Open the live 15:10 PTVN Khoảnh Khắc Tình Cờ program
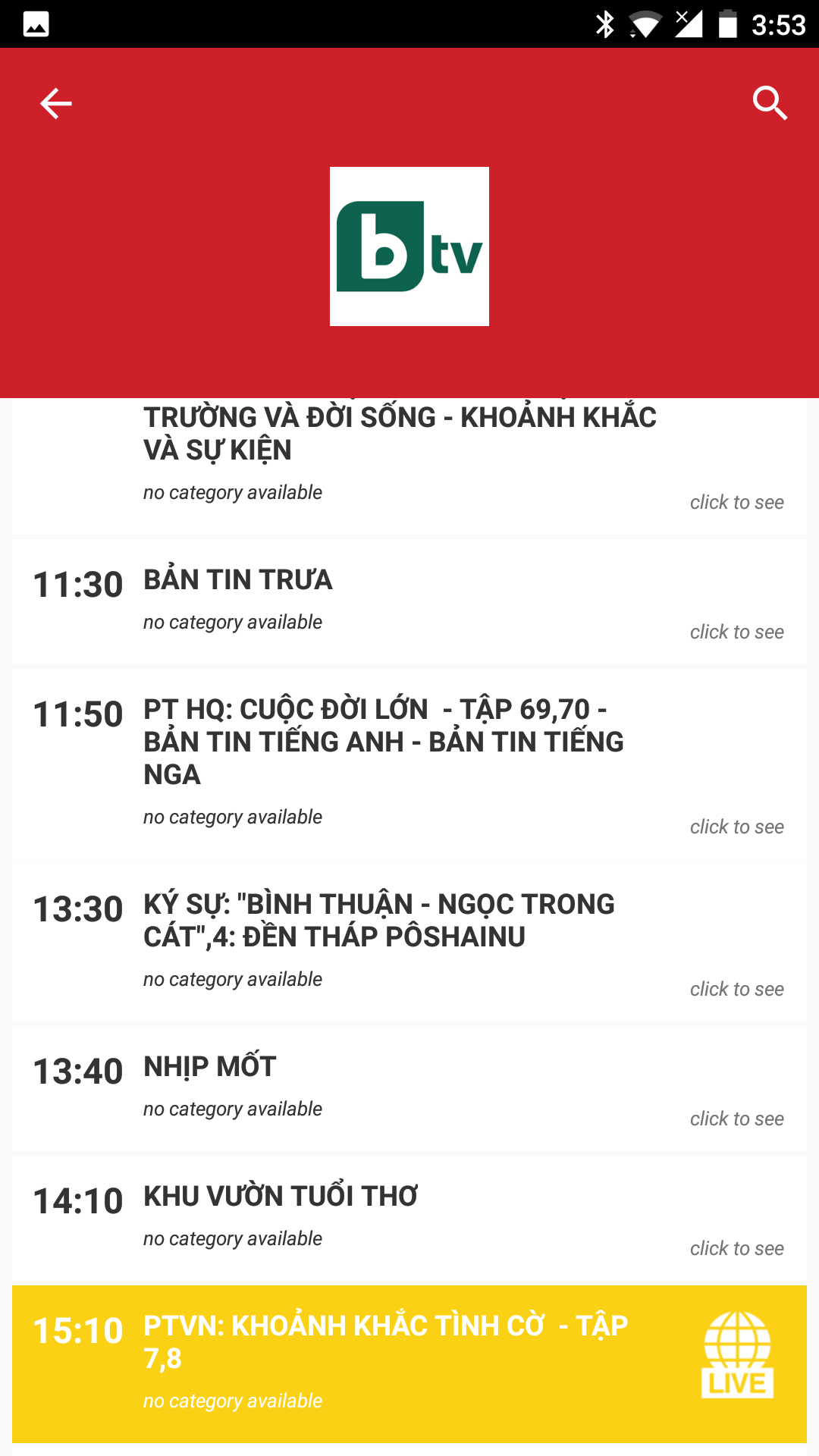 (x=409, y=1364)
